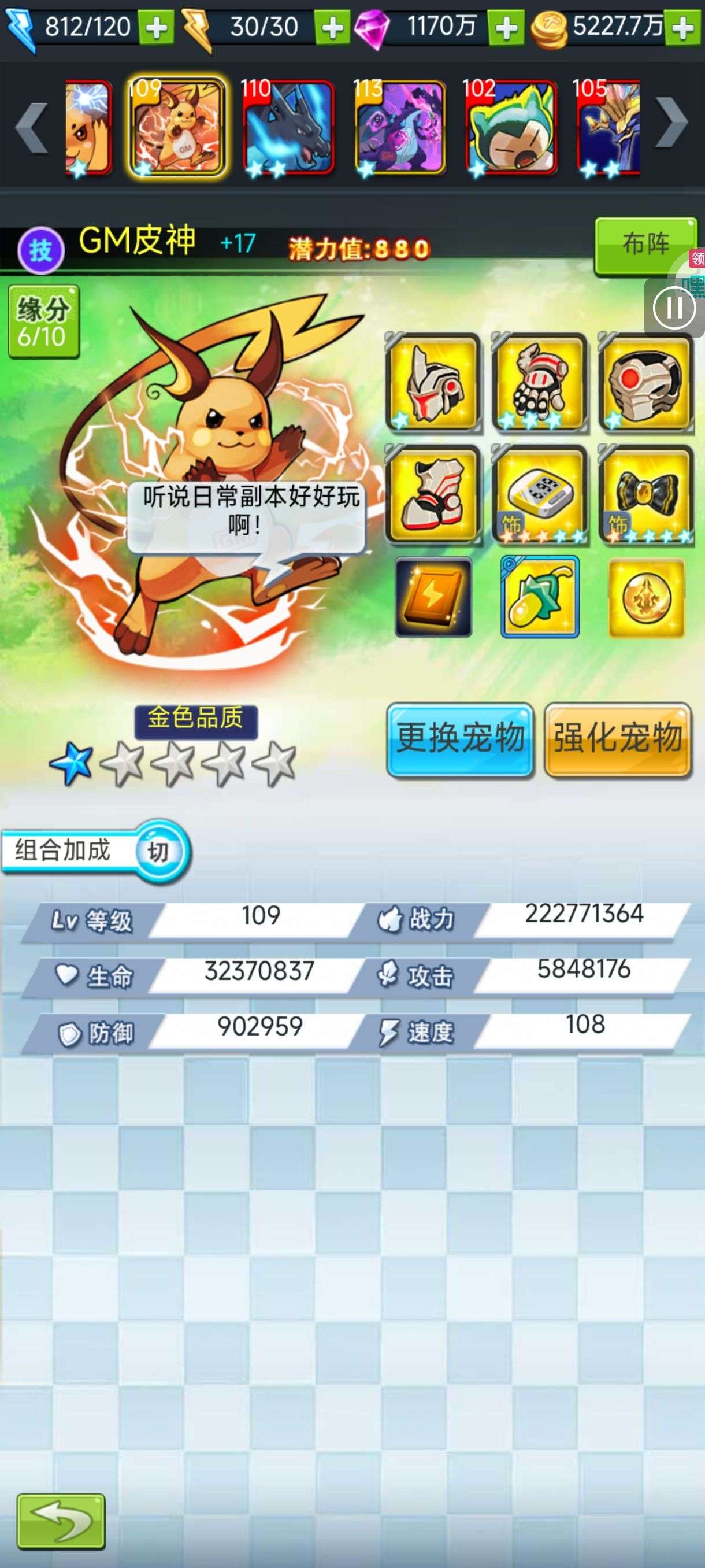
Task: Open the bow tie accessory slot
Action: [x=645, y=494]
